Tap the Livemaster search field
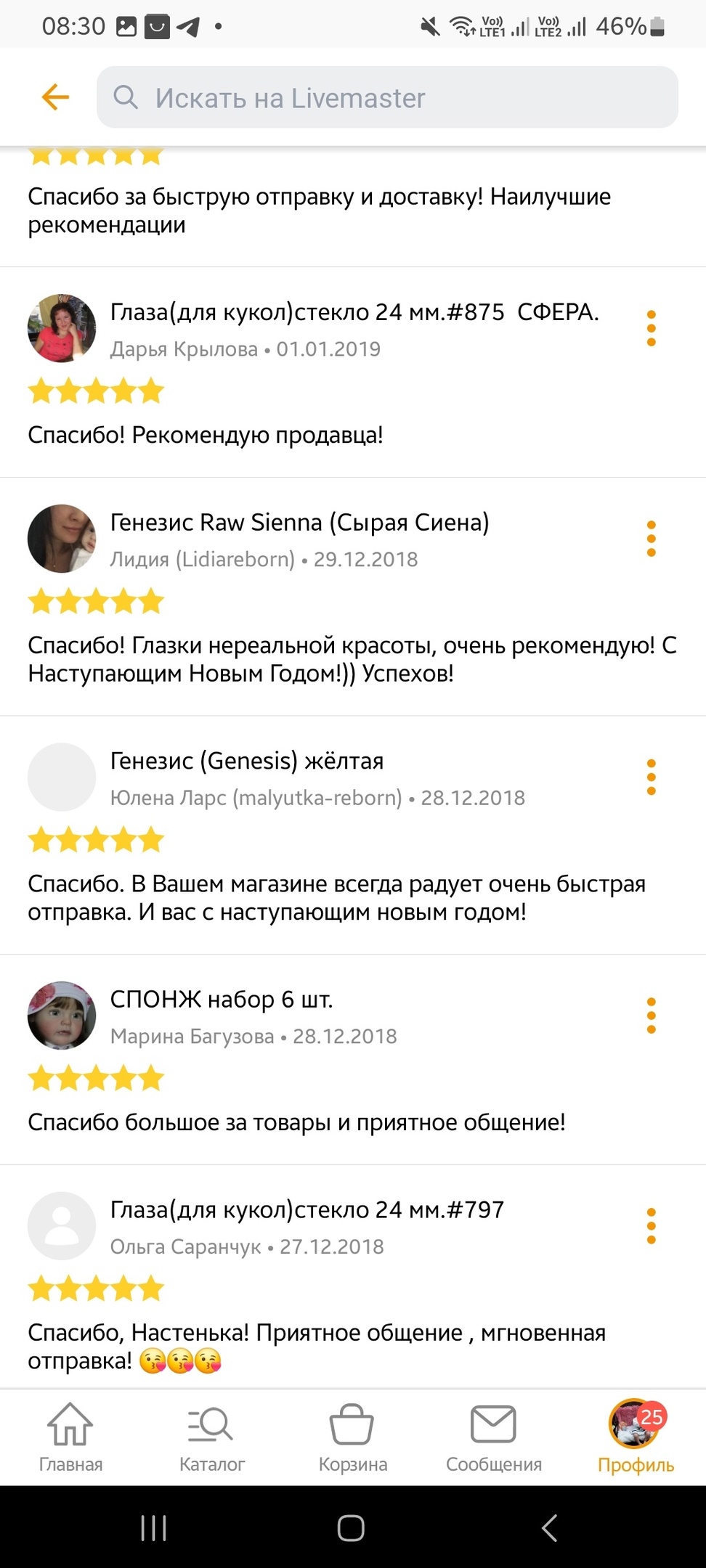 pos(387,97)
